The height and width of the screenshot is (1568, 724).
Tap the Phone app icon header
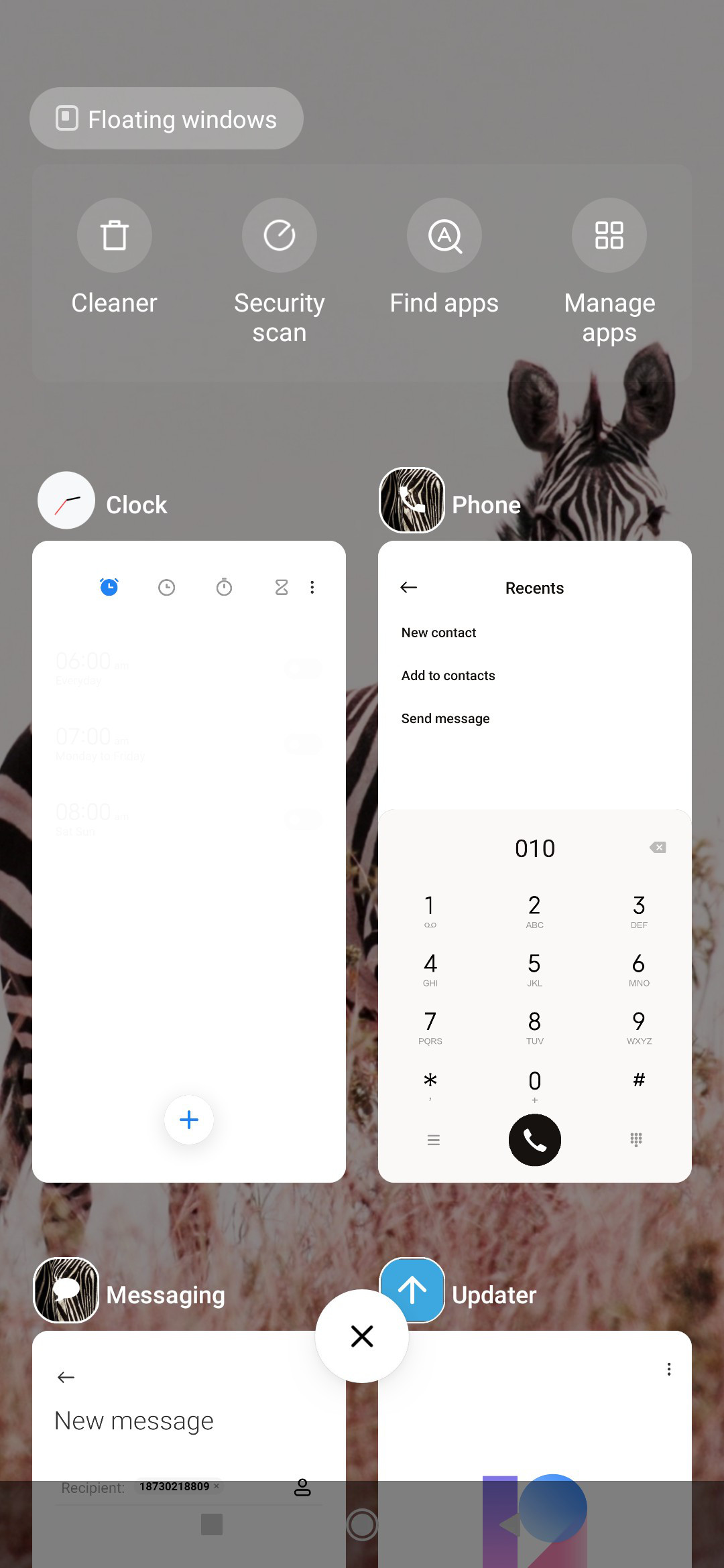tap(412, 501)
